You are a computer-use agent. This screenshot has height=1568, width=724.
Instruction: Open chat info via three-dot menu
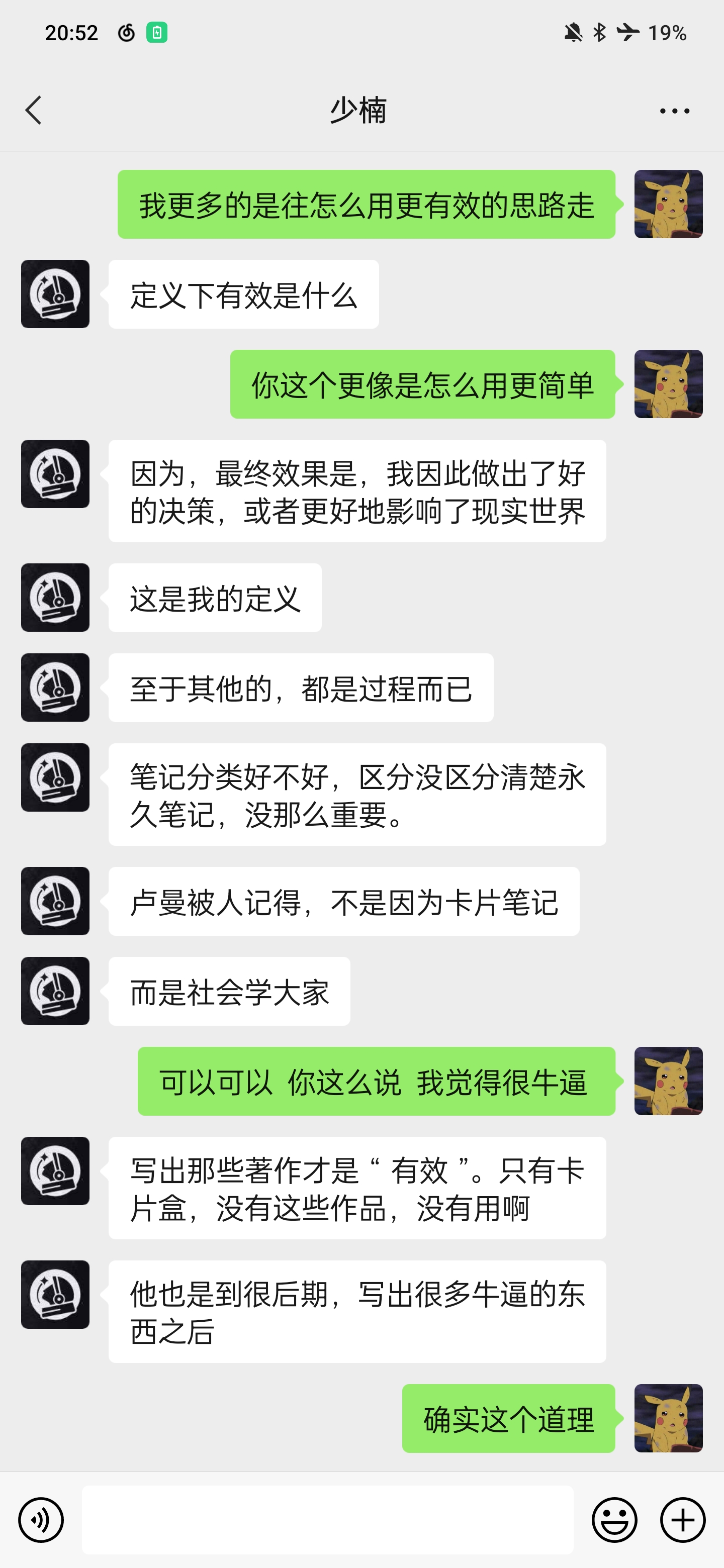(x=674, y=111)
